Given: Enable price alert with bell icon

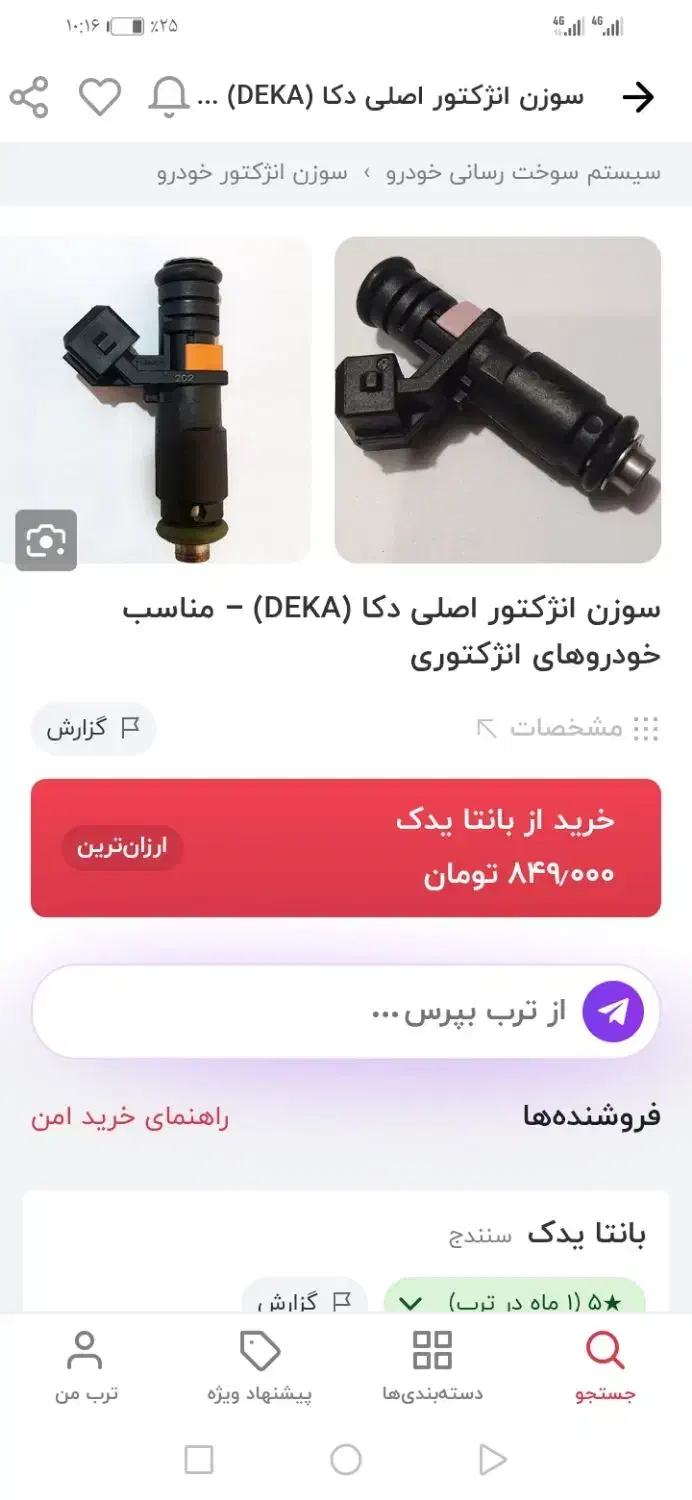Looking at the screenshot, I should point(169,97).
